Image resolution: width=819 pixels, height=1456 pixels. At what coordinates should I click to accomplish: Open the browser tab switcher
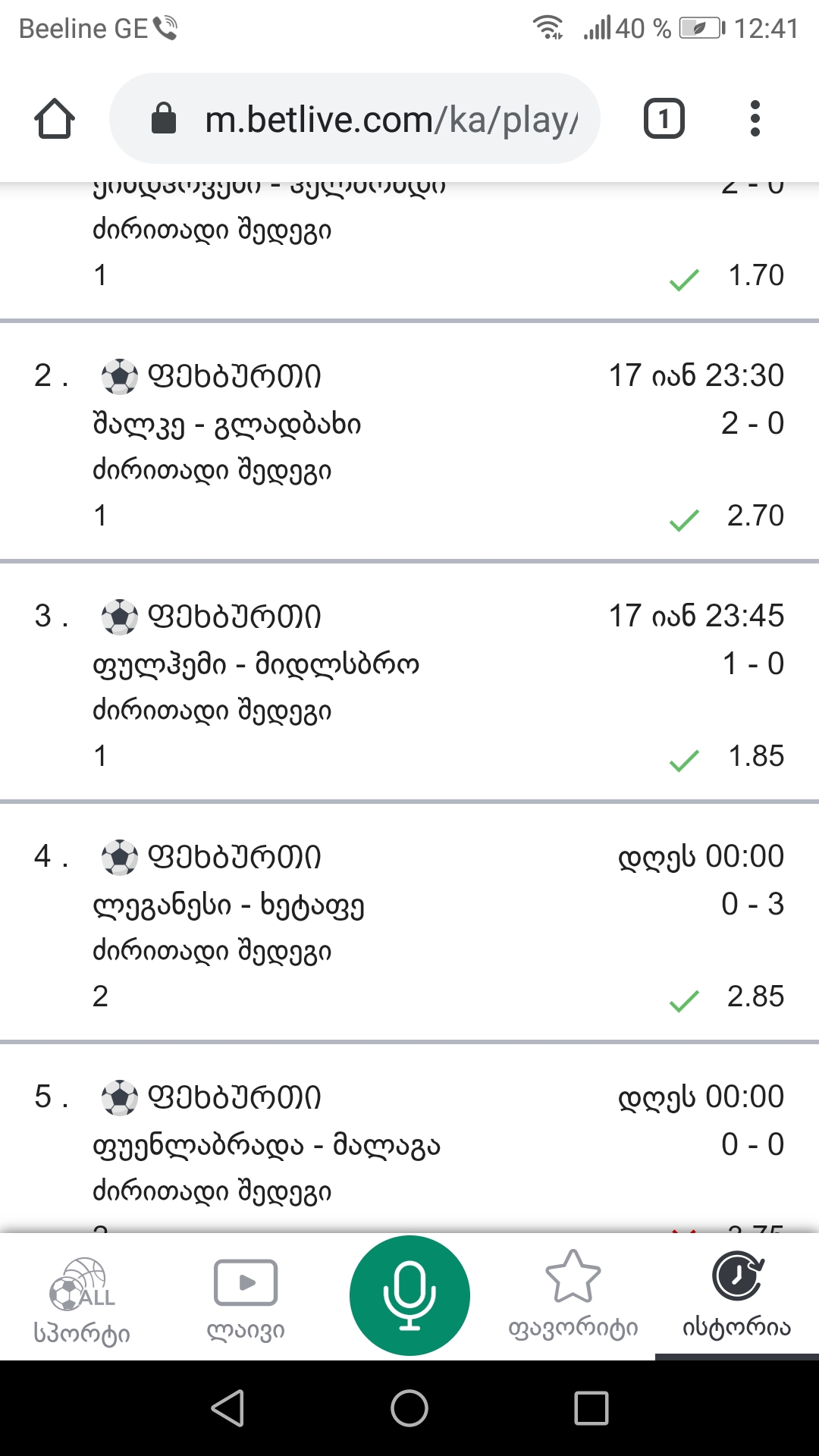pyautogui.click(x=664, y=119)
